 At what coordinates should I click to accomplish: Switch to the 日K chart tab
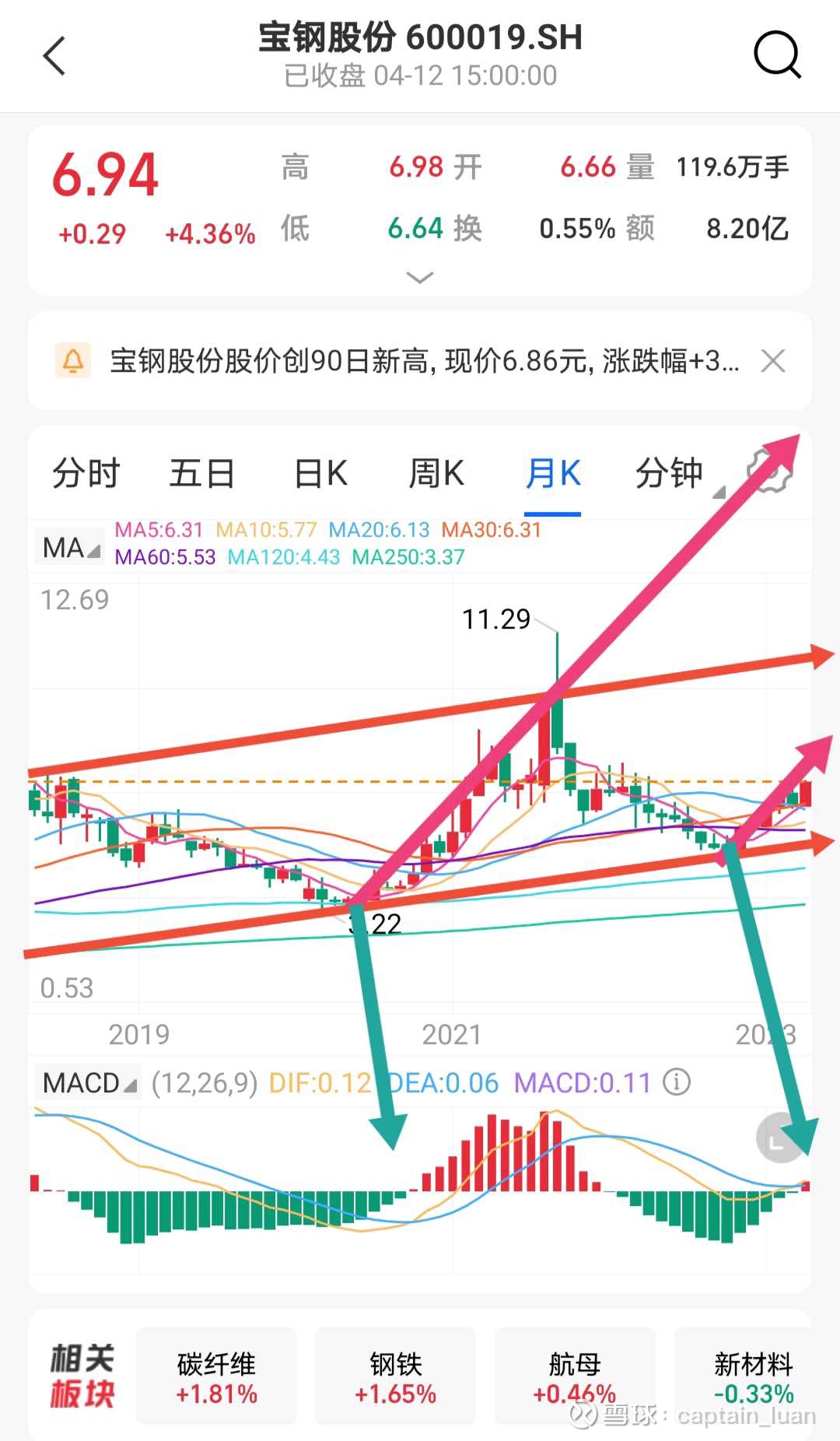click(320, 472)
